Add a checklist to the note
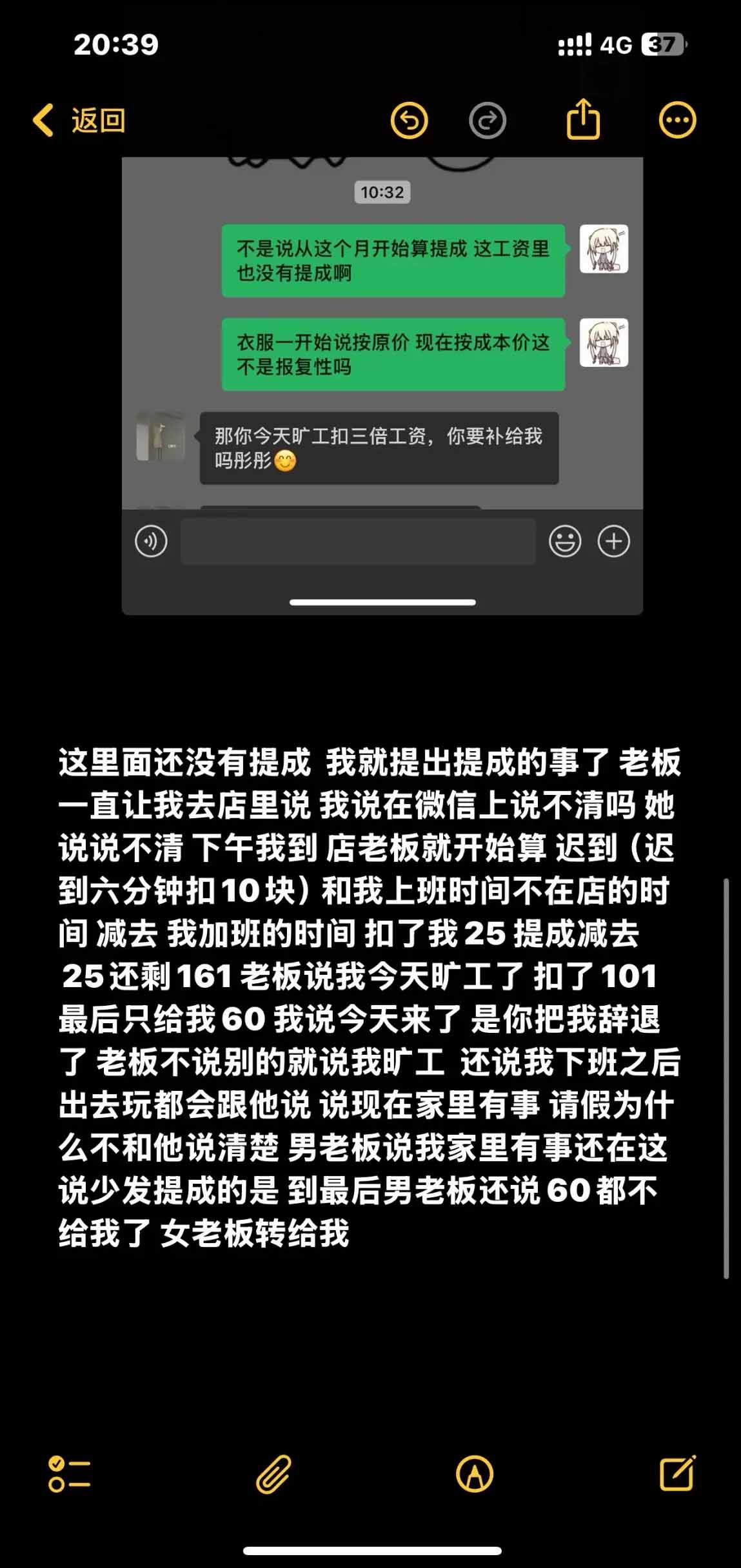Image resolution: width=741 pixels, height=1568 pixels. pyautogui.click(x=69, y=1474)
